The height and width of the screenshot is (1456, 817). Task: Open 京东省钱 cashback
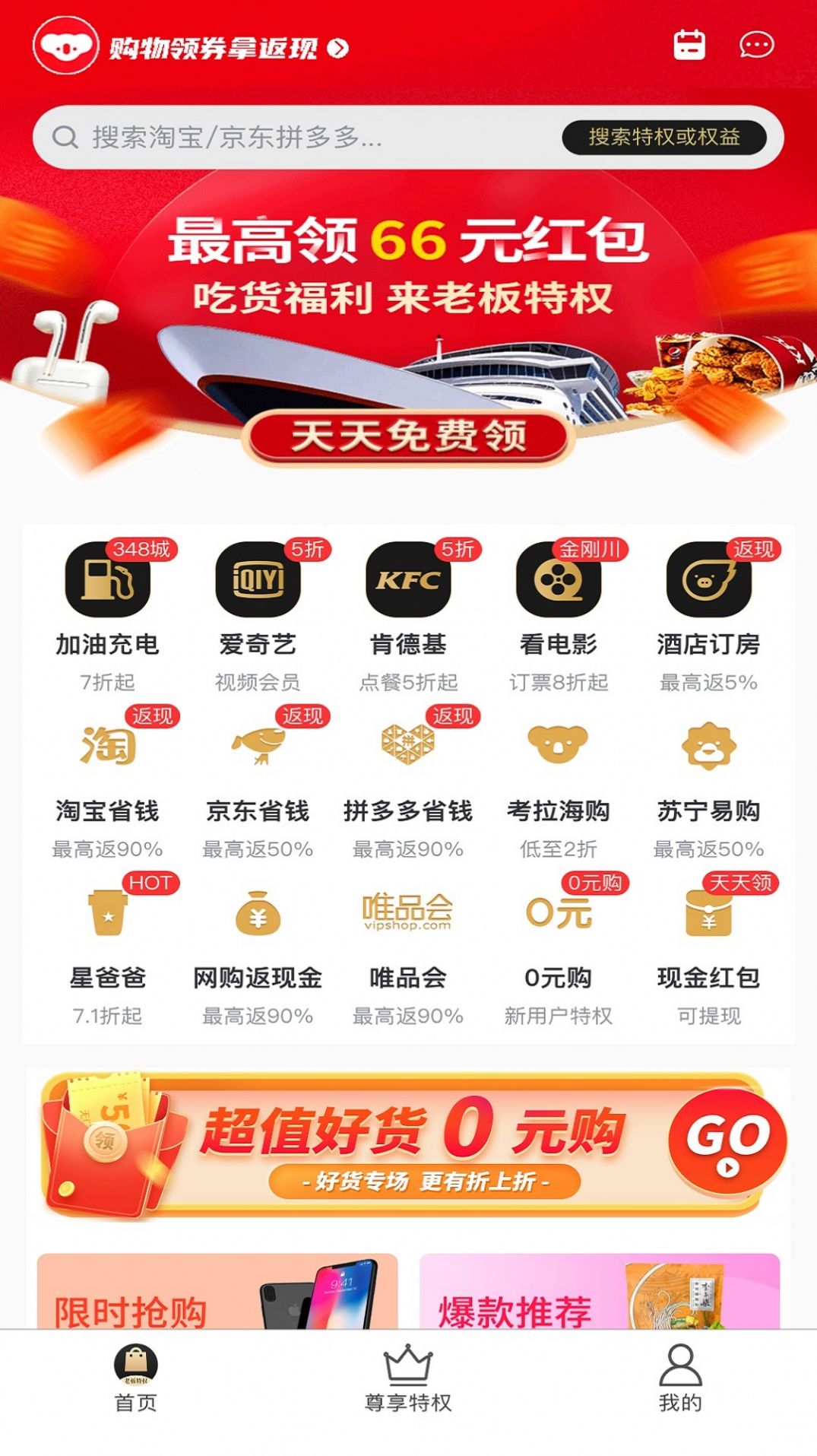pyautogui.click(x=258, y=783)
